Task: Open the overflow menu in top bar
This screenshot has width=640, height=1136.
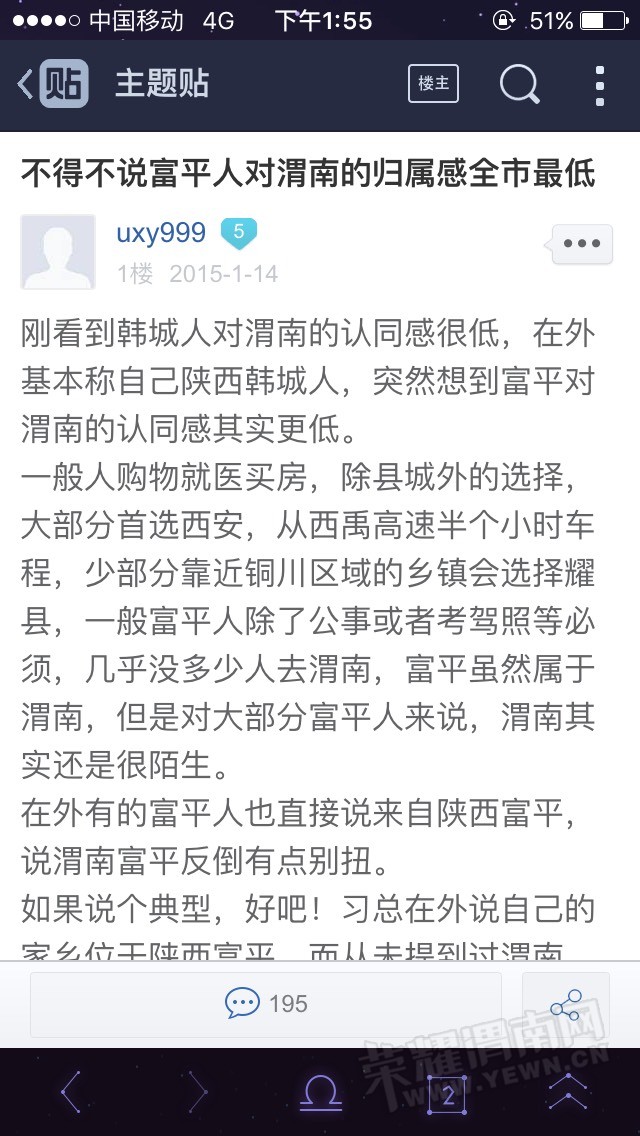Action: point(599,85)
